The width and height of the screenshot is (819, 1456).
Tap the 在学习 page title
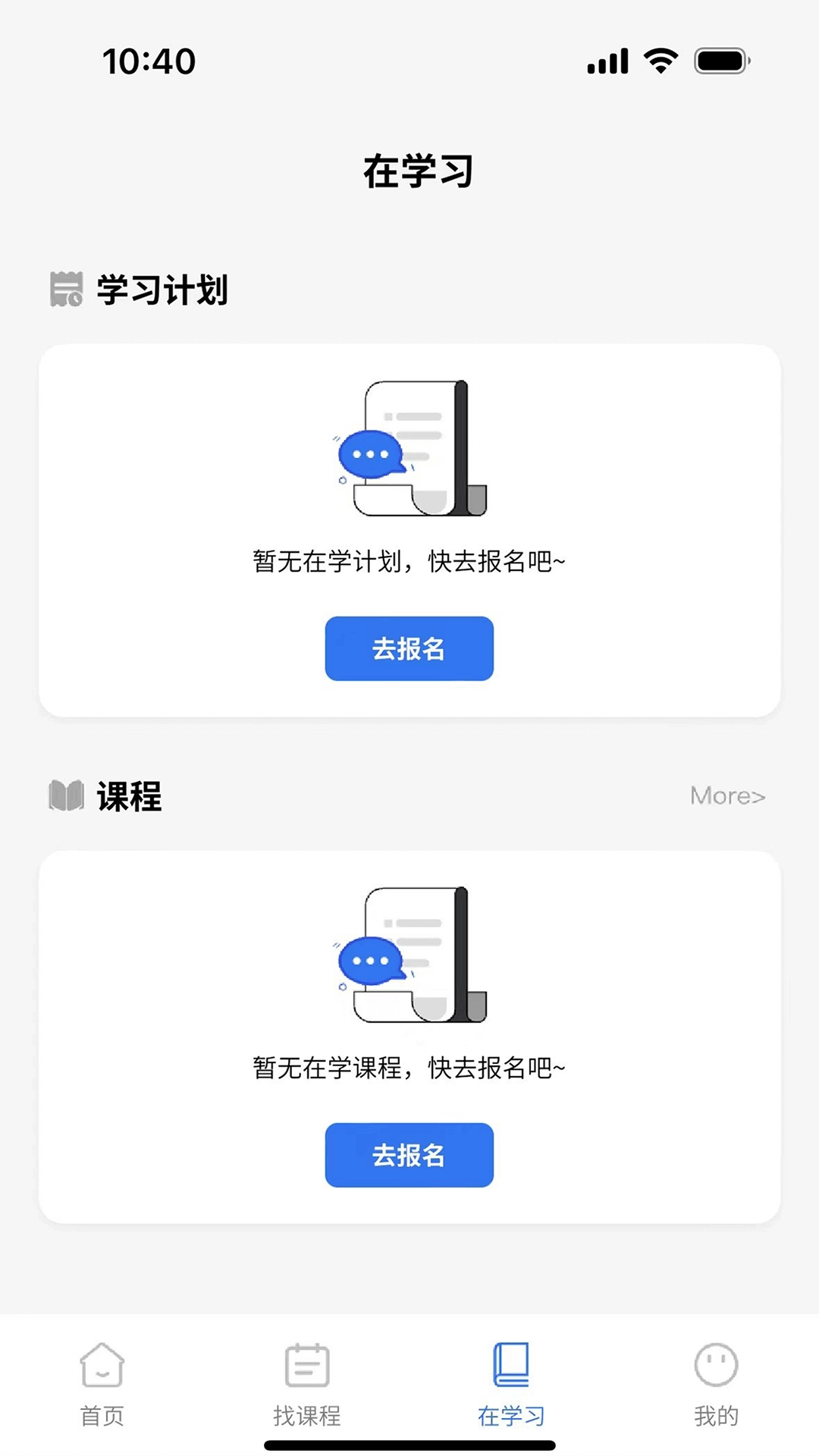pyautogui.click(x=419, y=171)
